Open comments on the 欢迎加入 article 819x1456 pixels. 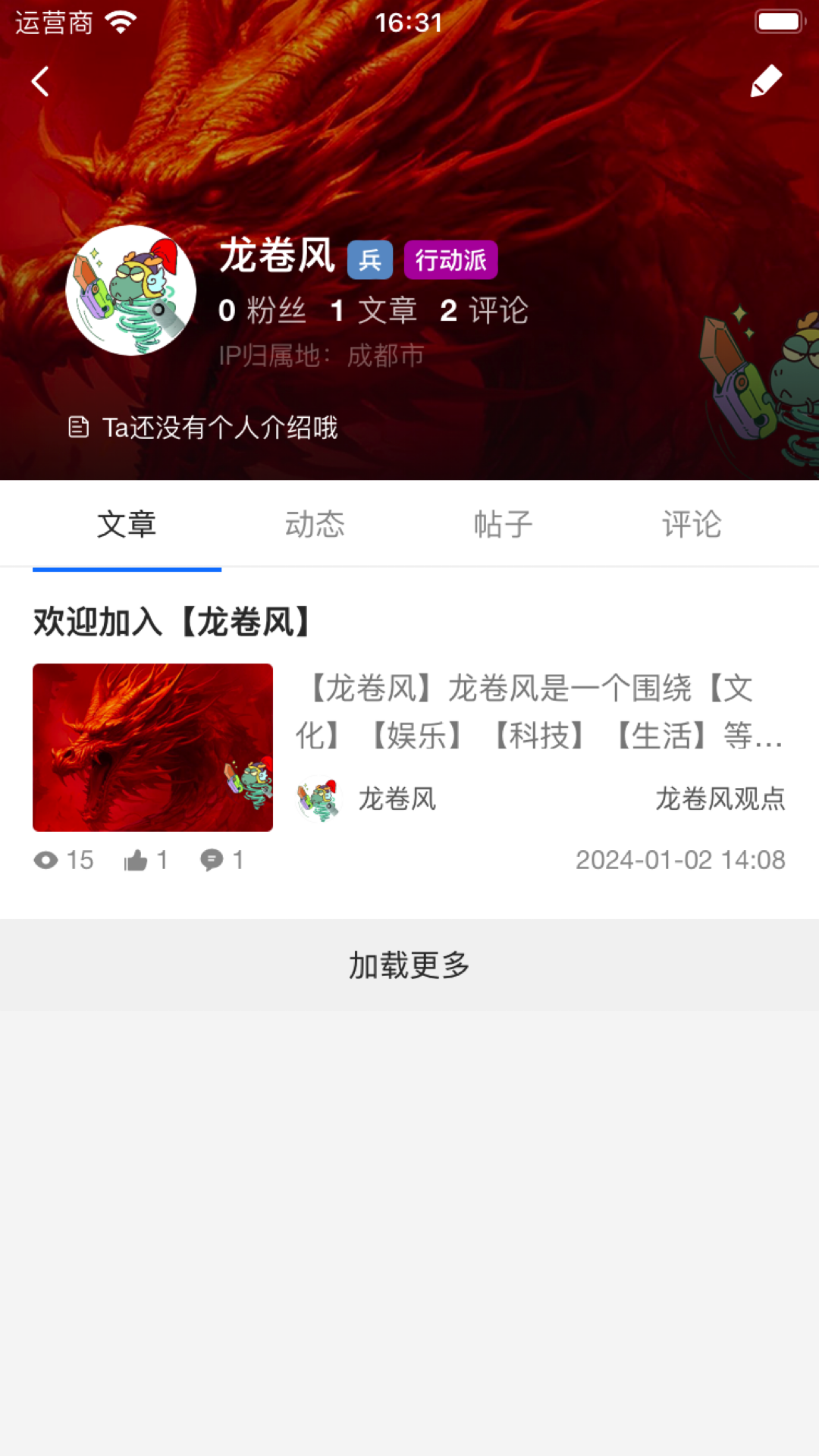point(212,860)
